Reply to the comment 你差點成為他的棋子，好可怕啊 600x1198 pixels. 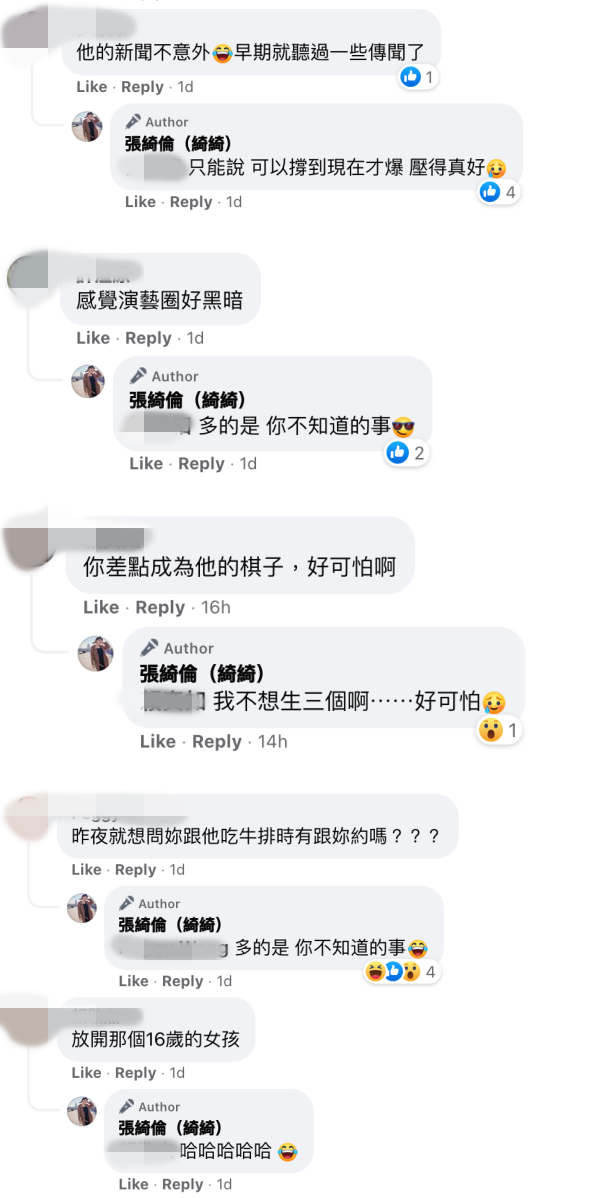click(x=160, y=607)
